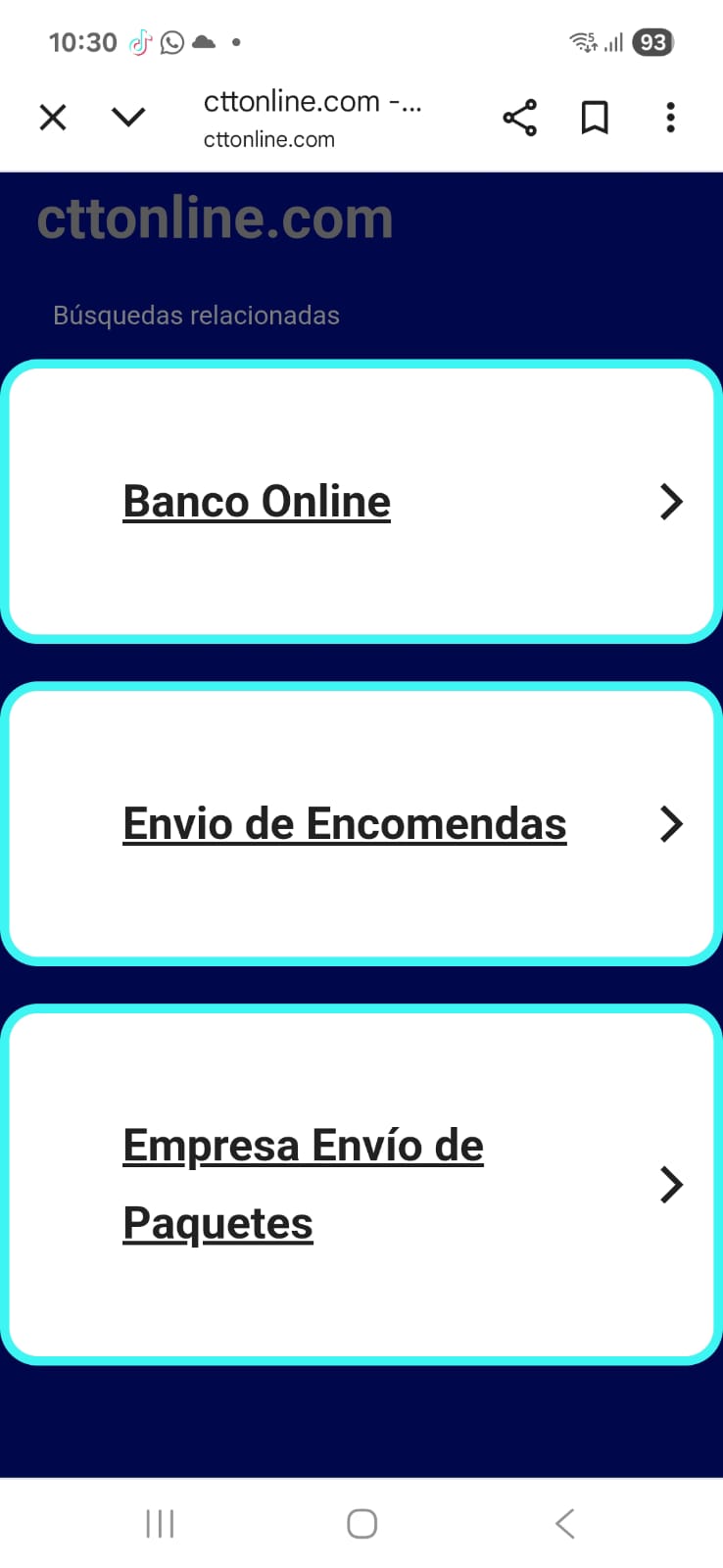Viewport: 723px width, 1568px height.
Task: Open the browser overflow menu
Action: pos(670,118)
